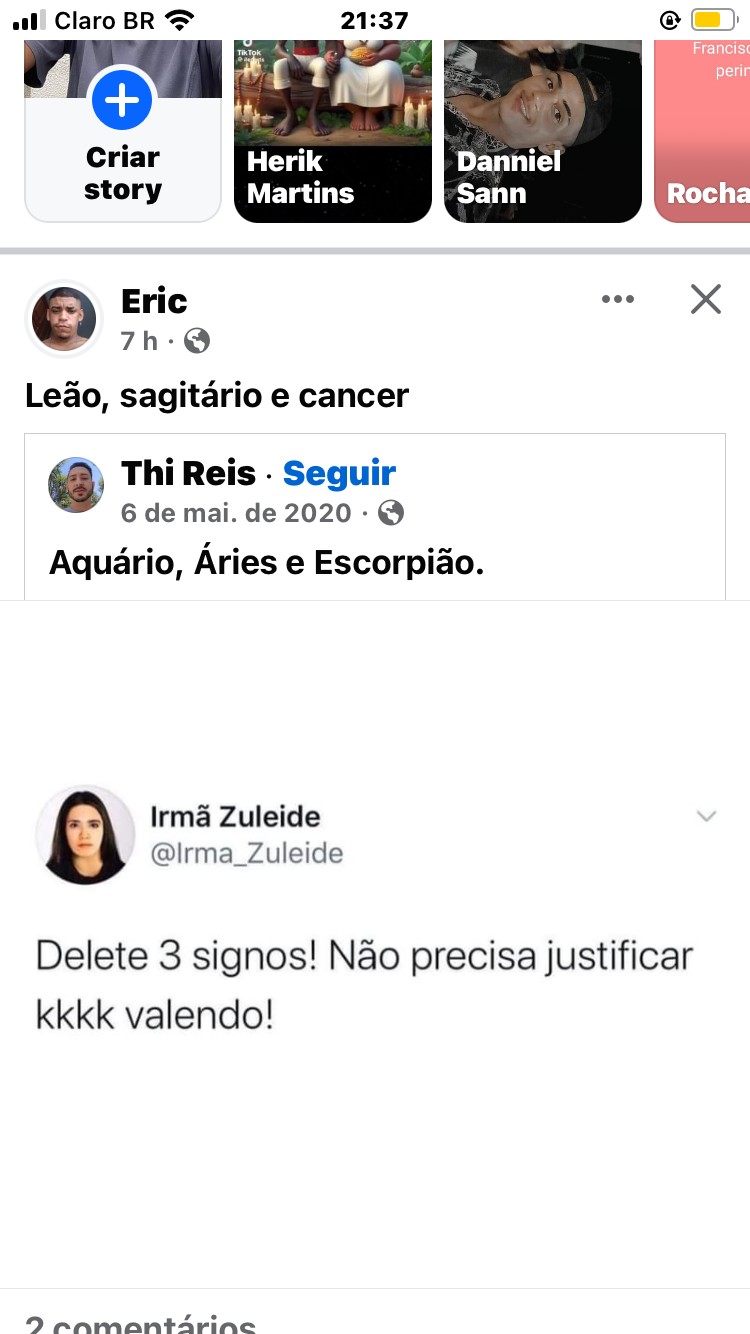Tap the globe privacy icon next to 7 h
Viewport: 750px width, 1334px height.
[196, 341]
